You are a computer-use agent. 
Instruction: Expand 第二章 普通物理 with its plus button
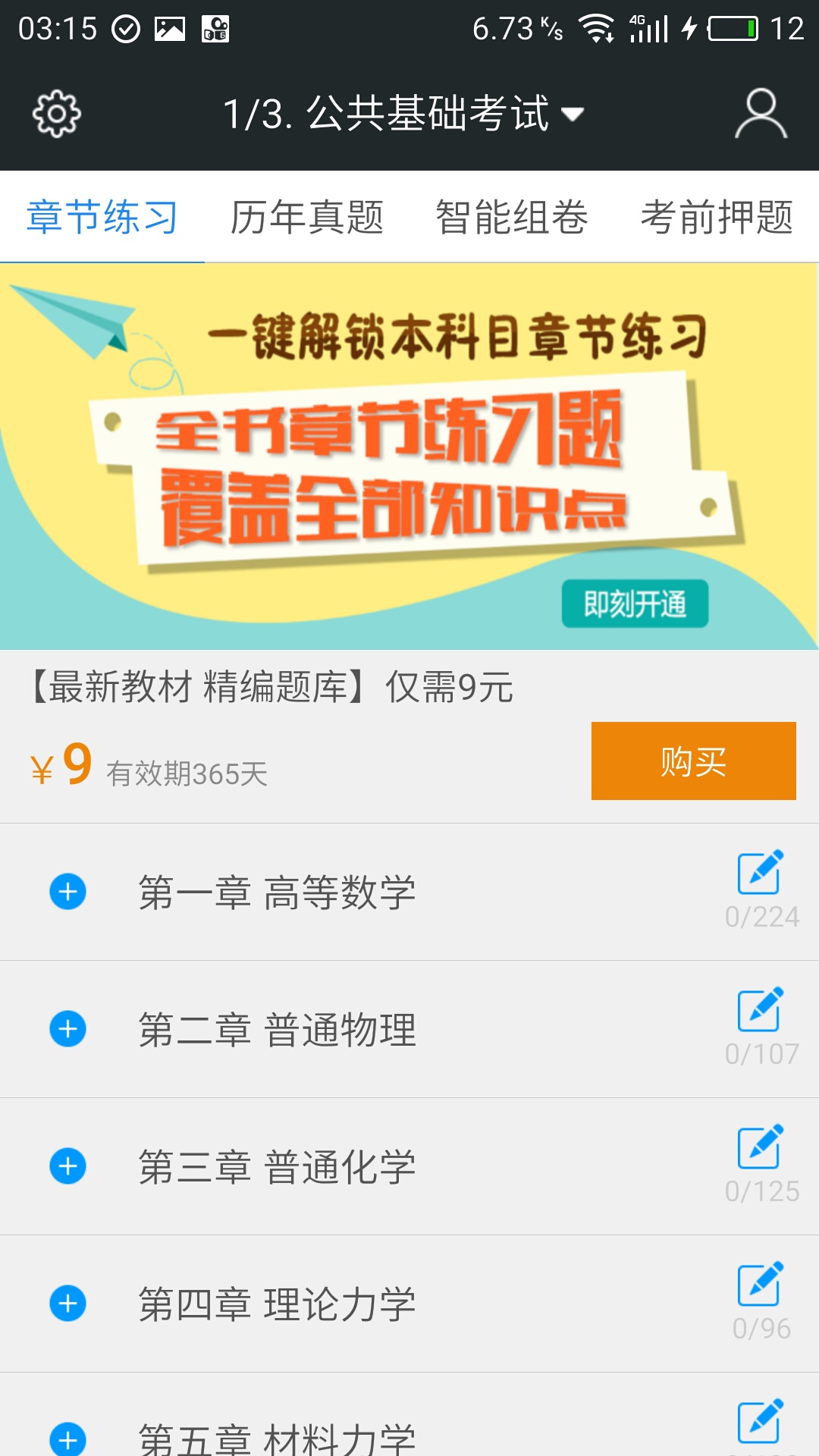pos(68,1030)
